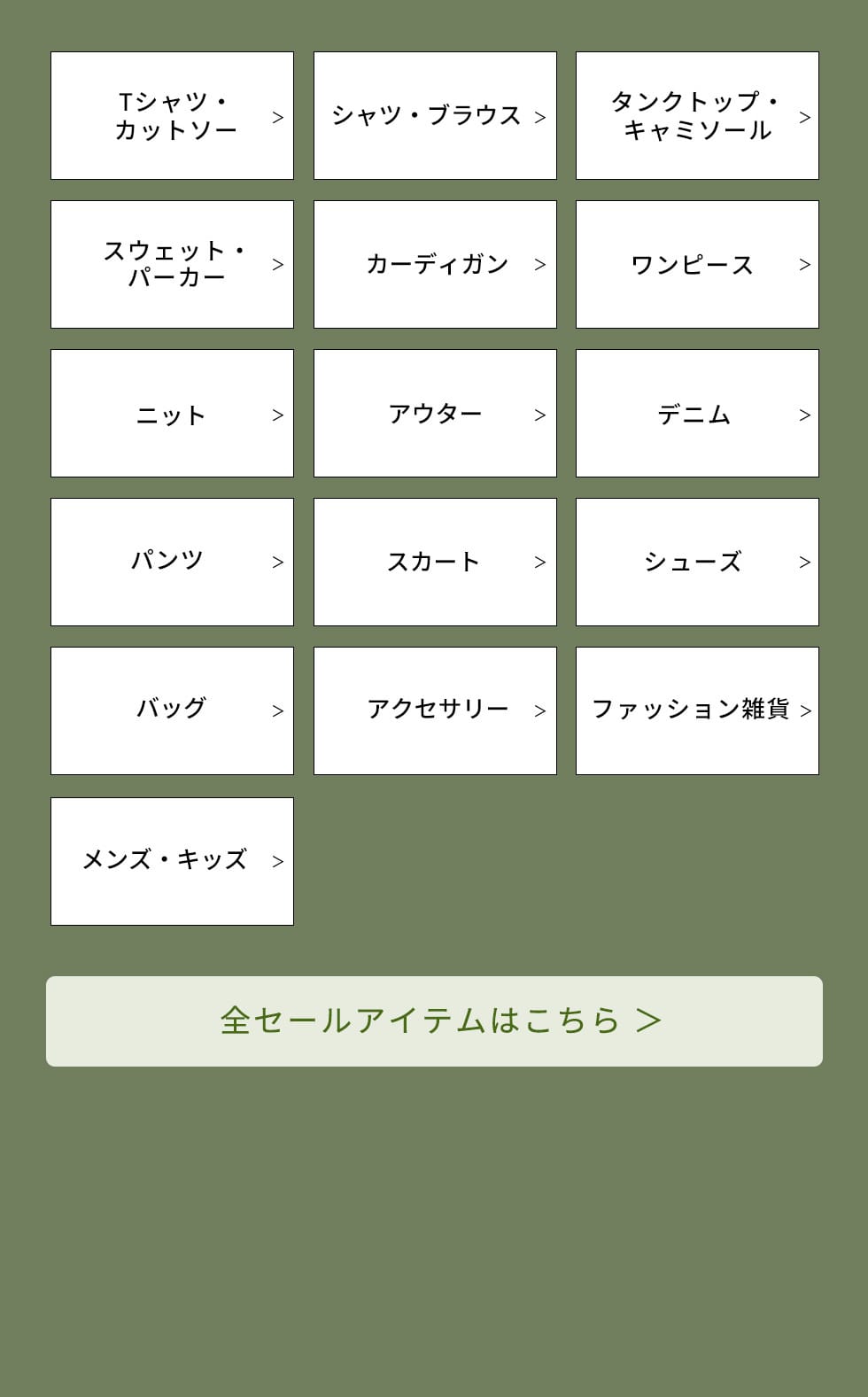The image size is (868, 1397).
Task: View the バッグ category
Action: (172, 711)
